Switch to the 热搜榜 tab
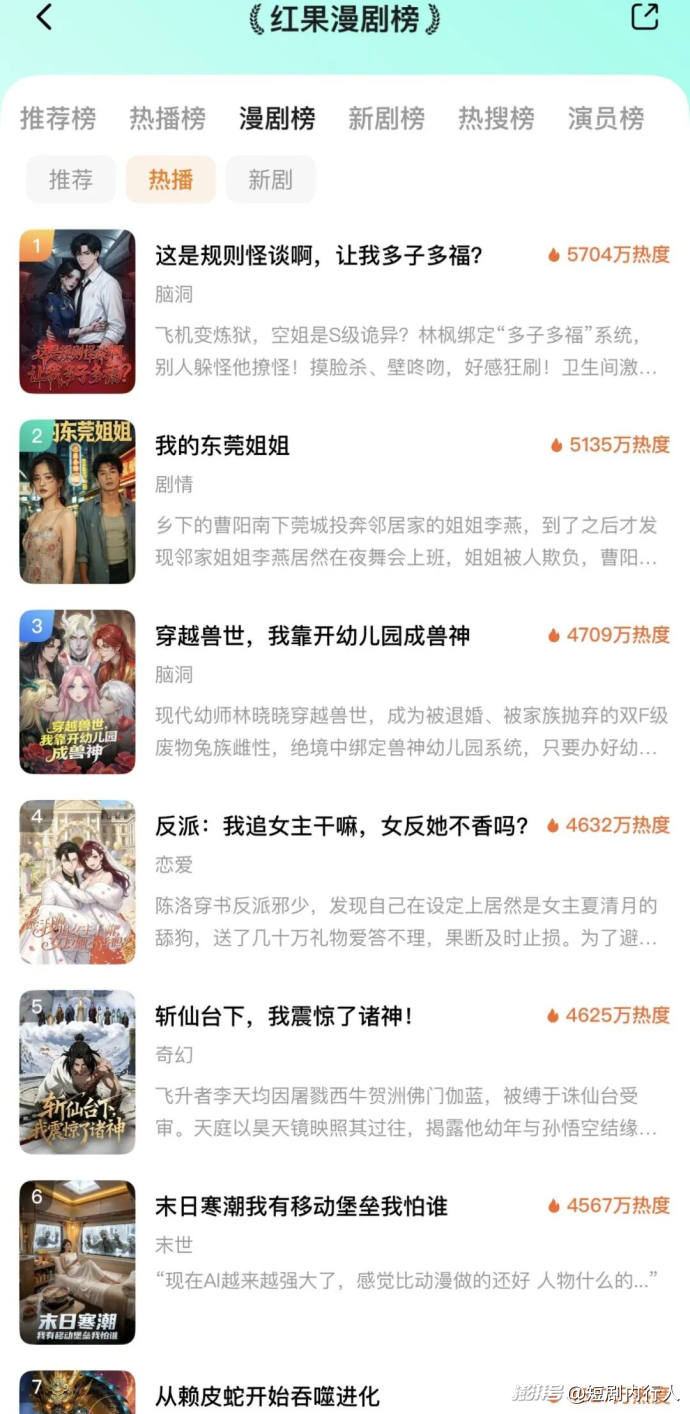This screenshot has height=1414, width=690. (x=496, y=119)
